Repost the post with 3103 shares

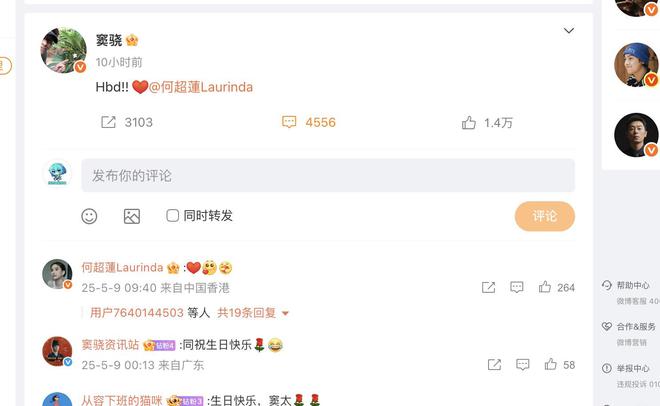(109, 122)
